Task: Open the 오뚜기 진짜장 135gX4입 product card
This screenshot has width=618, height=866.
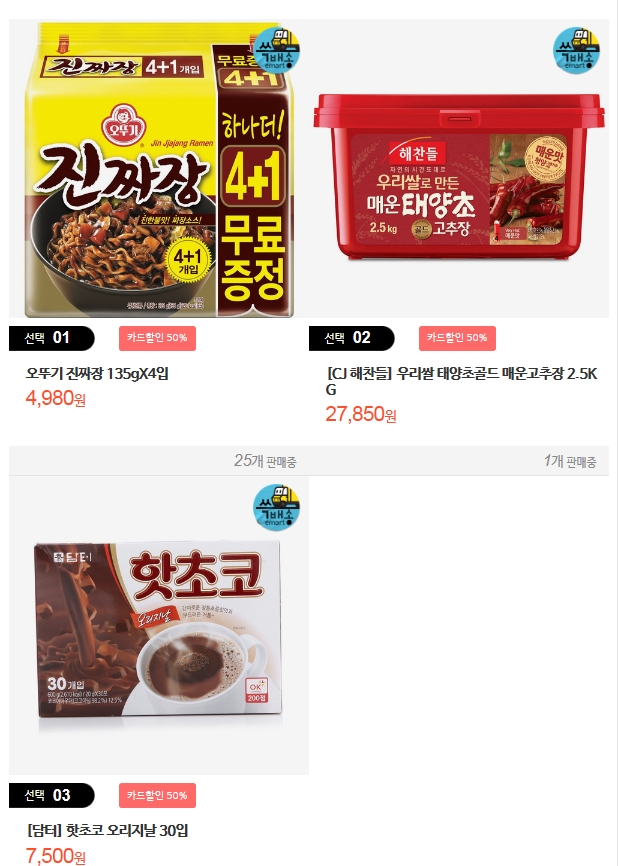Action: (x=159, y=170)
